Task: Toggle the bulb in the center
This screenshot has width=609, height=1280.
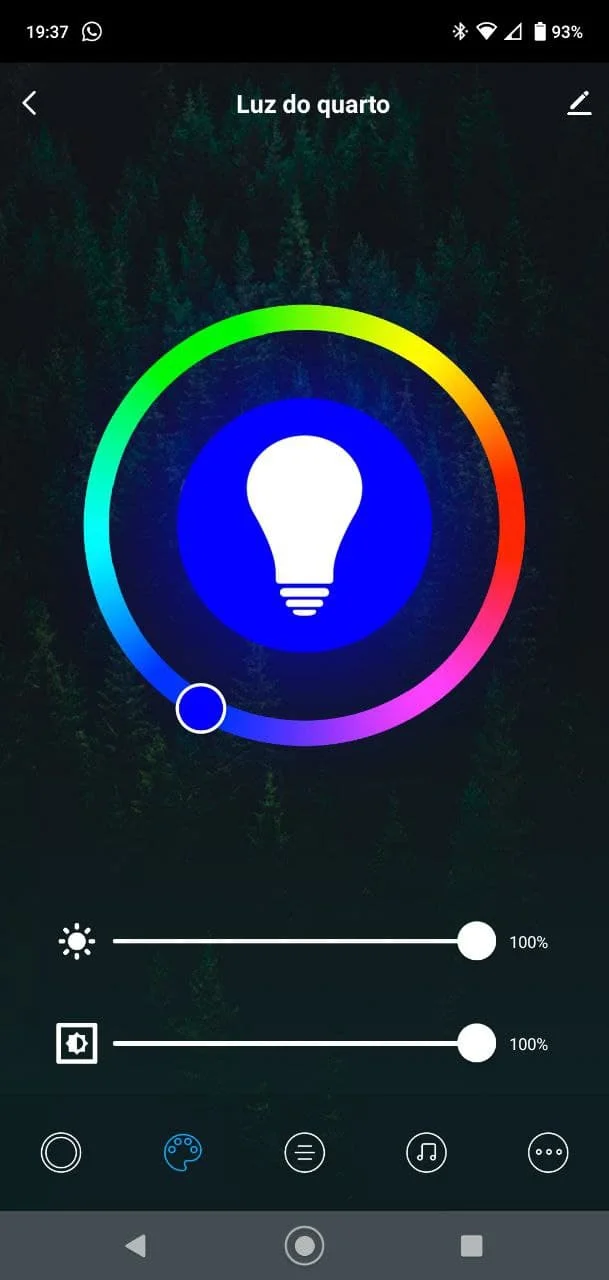Action: click(305, 525)
